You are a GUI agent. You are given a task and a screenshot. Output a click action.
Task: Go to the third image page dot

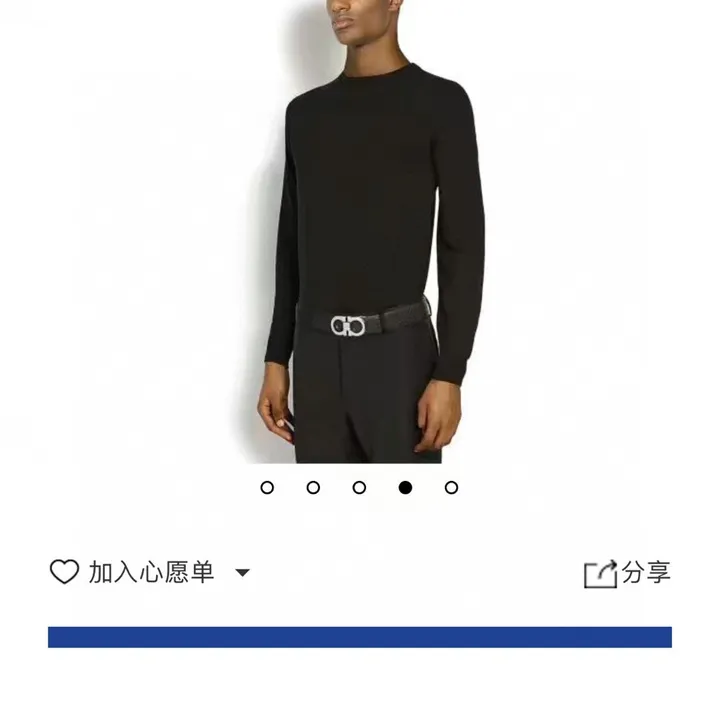tap(359, 488)
